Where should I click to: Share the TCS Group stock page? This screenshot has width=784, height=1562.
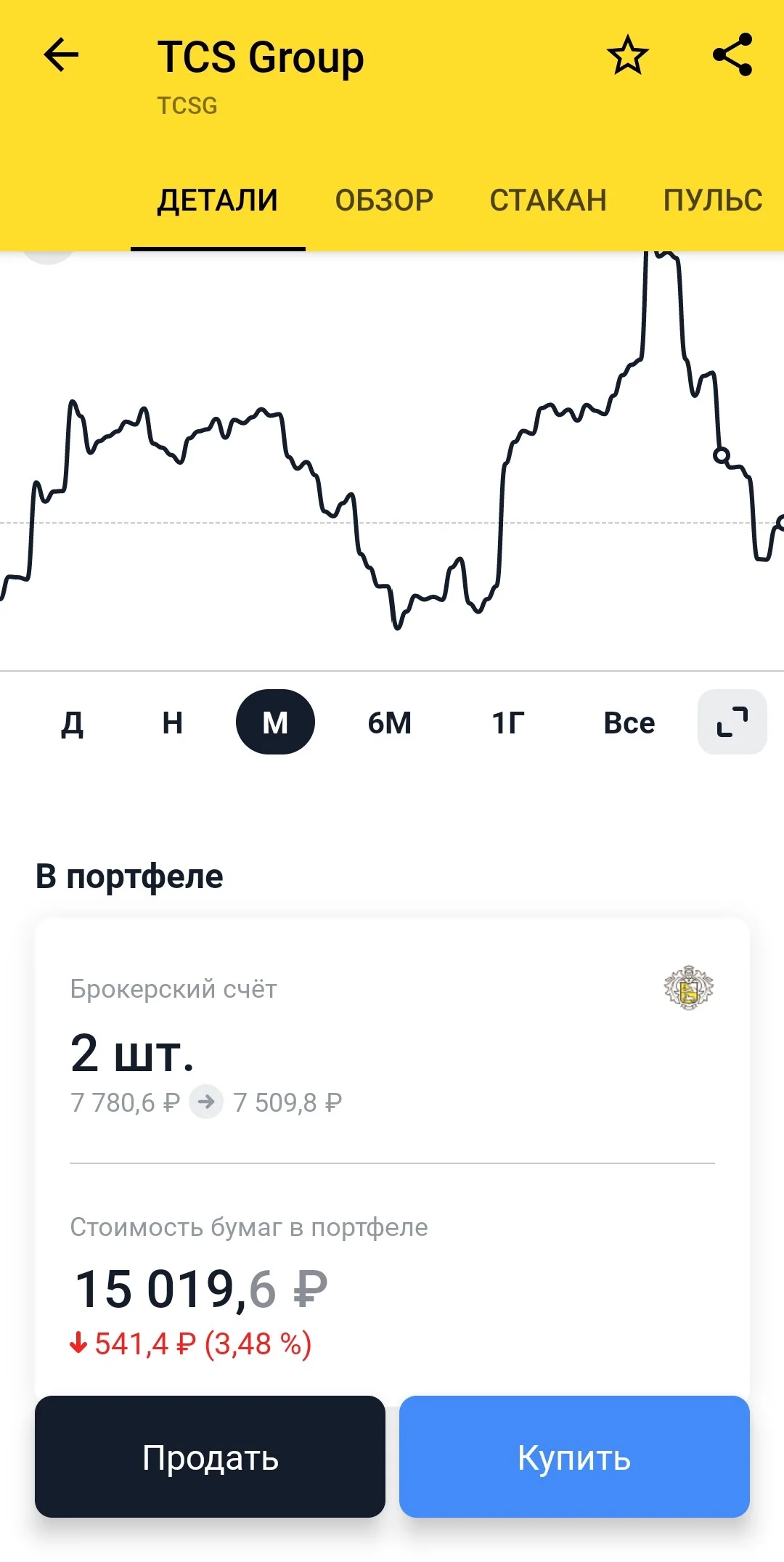[x=732, y=55]
